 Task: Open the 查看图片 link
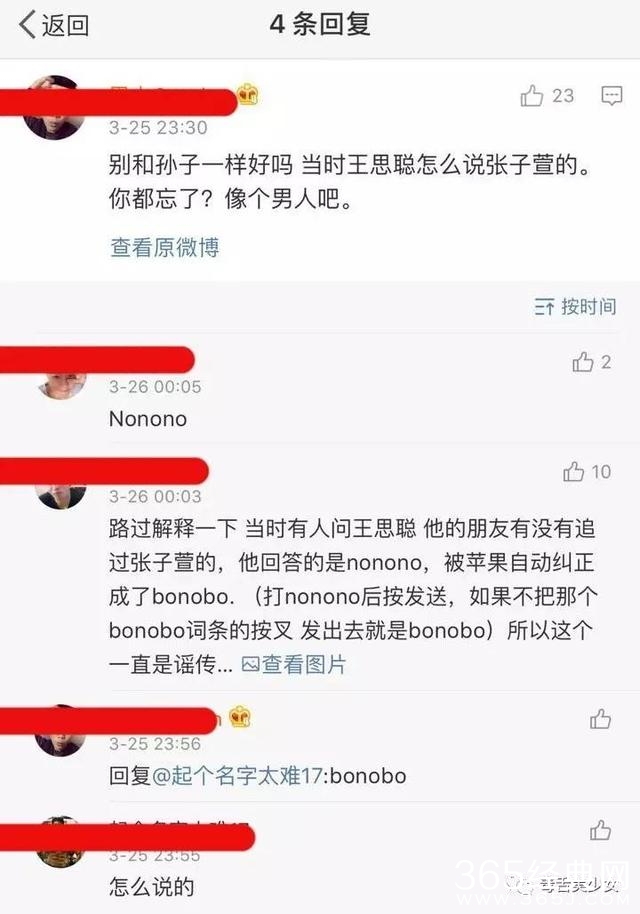pos(294,663)
